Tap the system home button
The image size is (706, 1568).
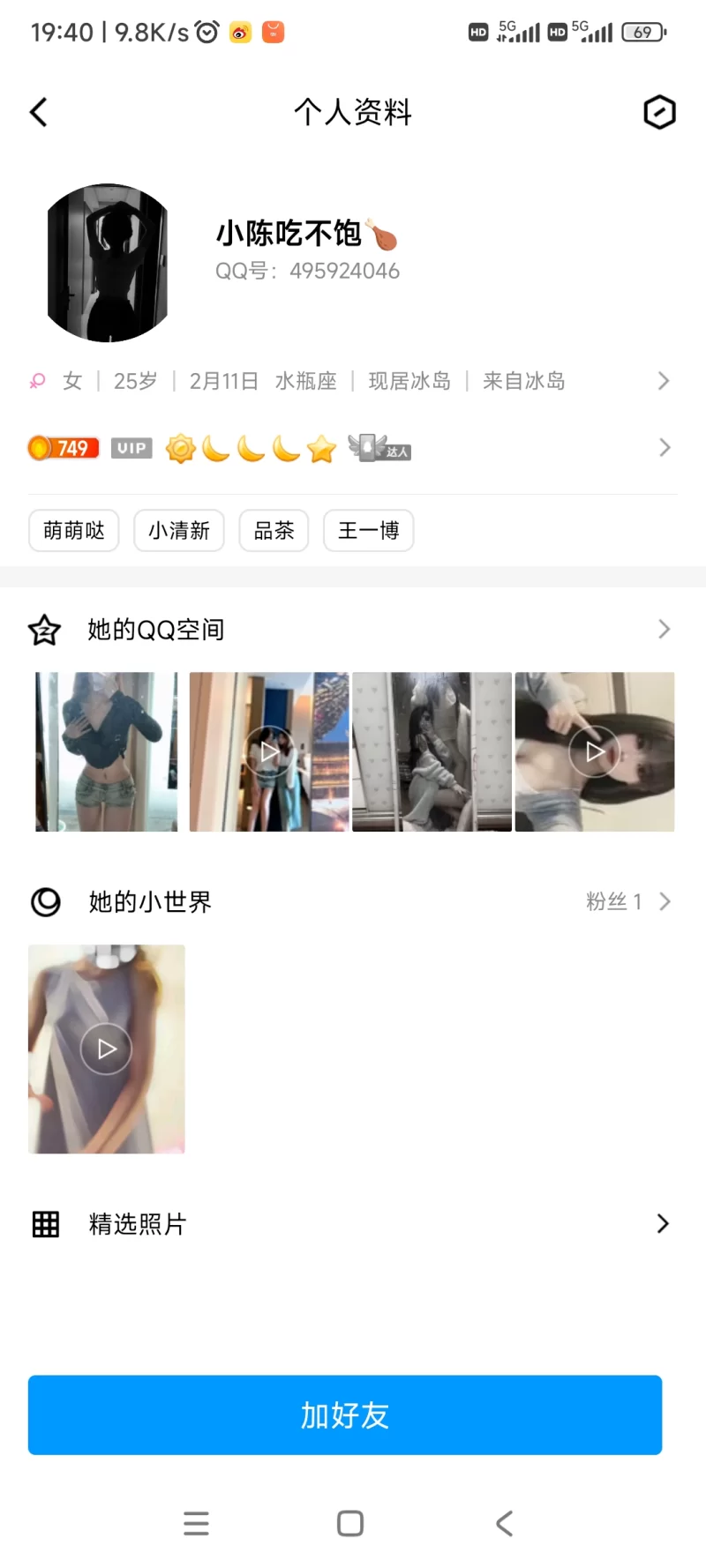click(x=350, y=1523)
